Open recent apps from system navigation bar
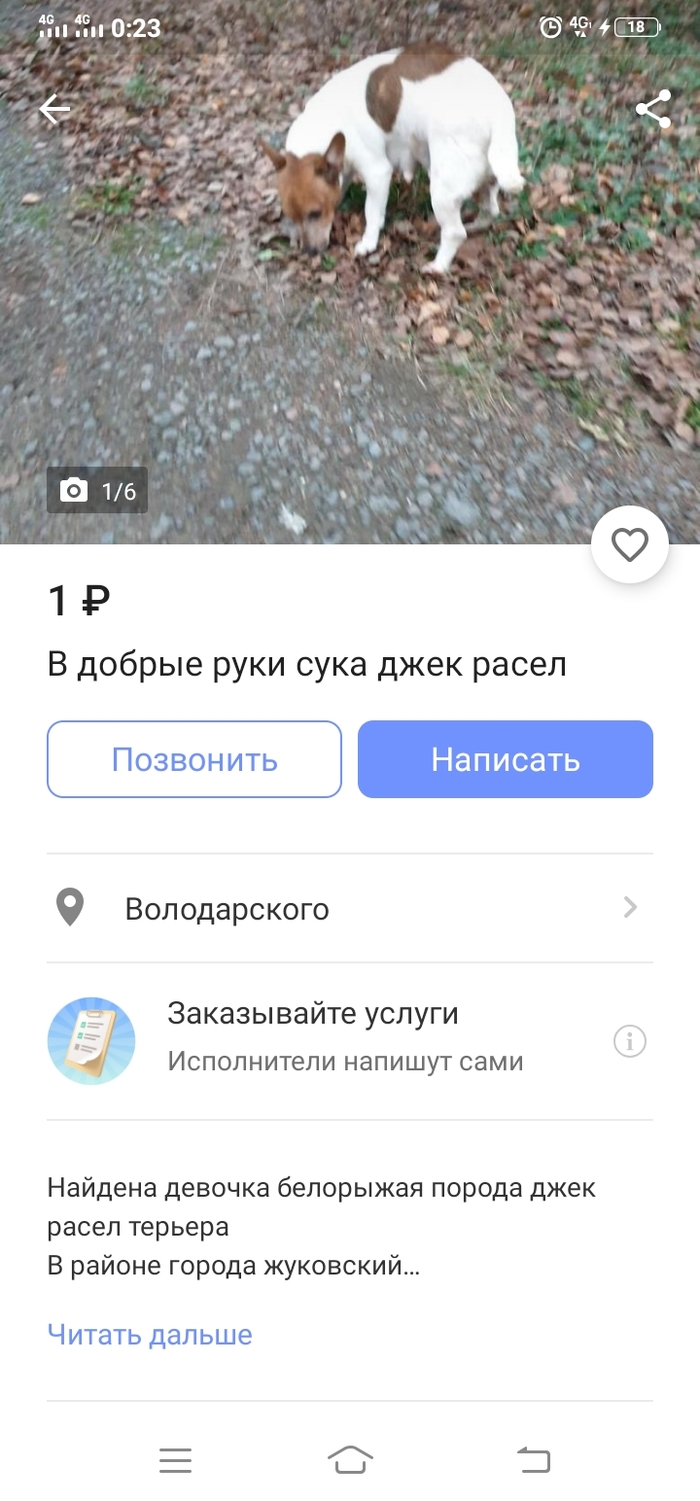 [x=175, y=1461]
